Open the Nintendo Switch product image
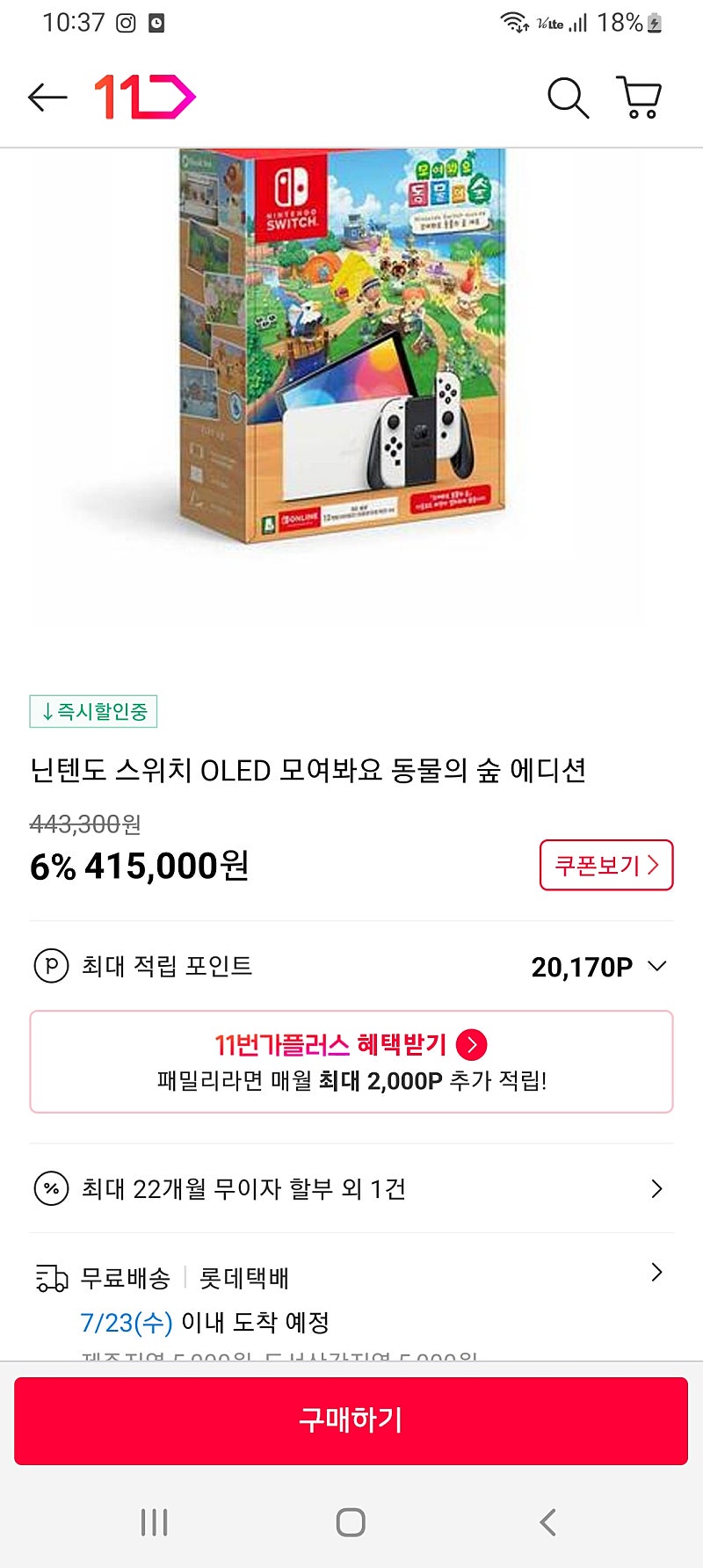The width and height of the screenshot is (703, 1568). tap(343, 345)
